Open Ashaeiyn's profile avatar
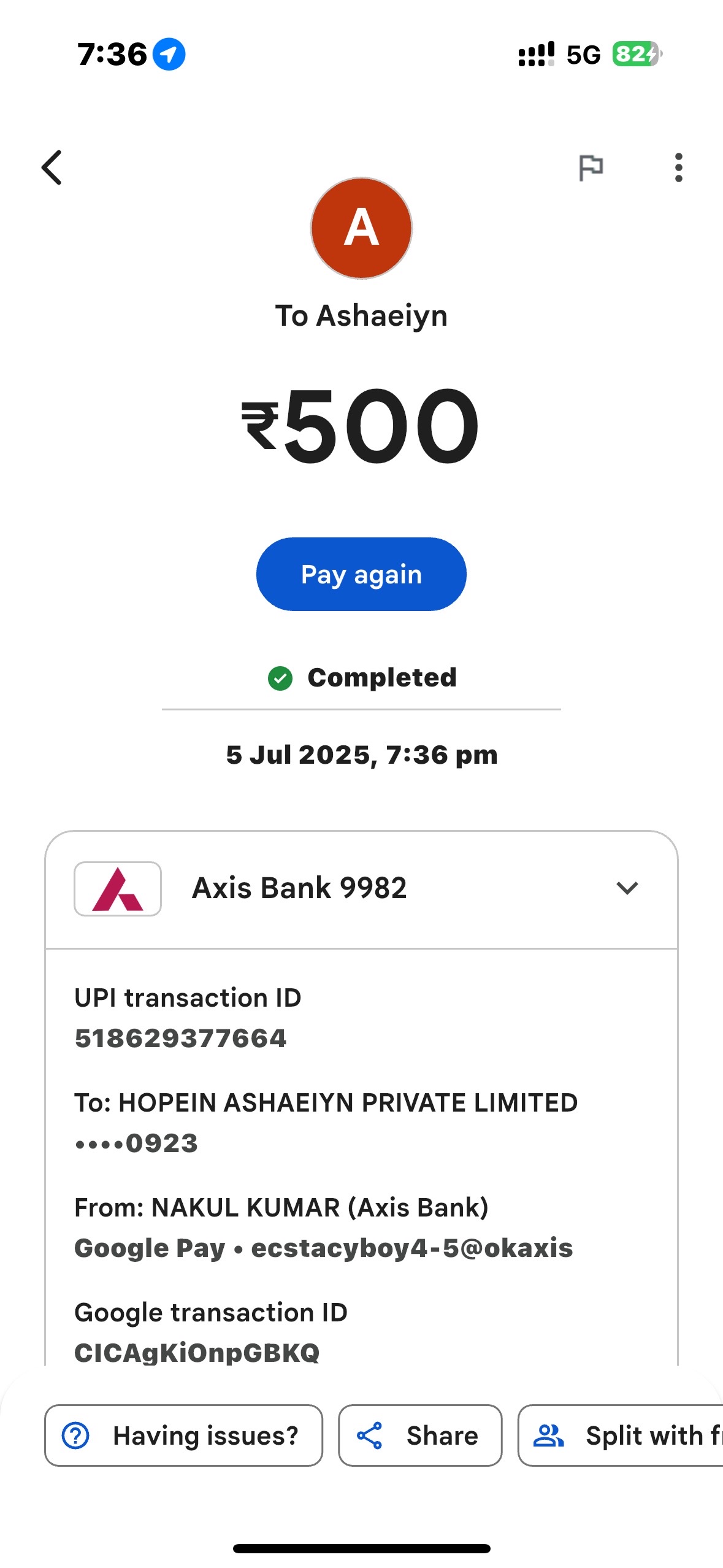The height and width of the screenshot is (1568, 723). 361,228
